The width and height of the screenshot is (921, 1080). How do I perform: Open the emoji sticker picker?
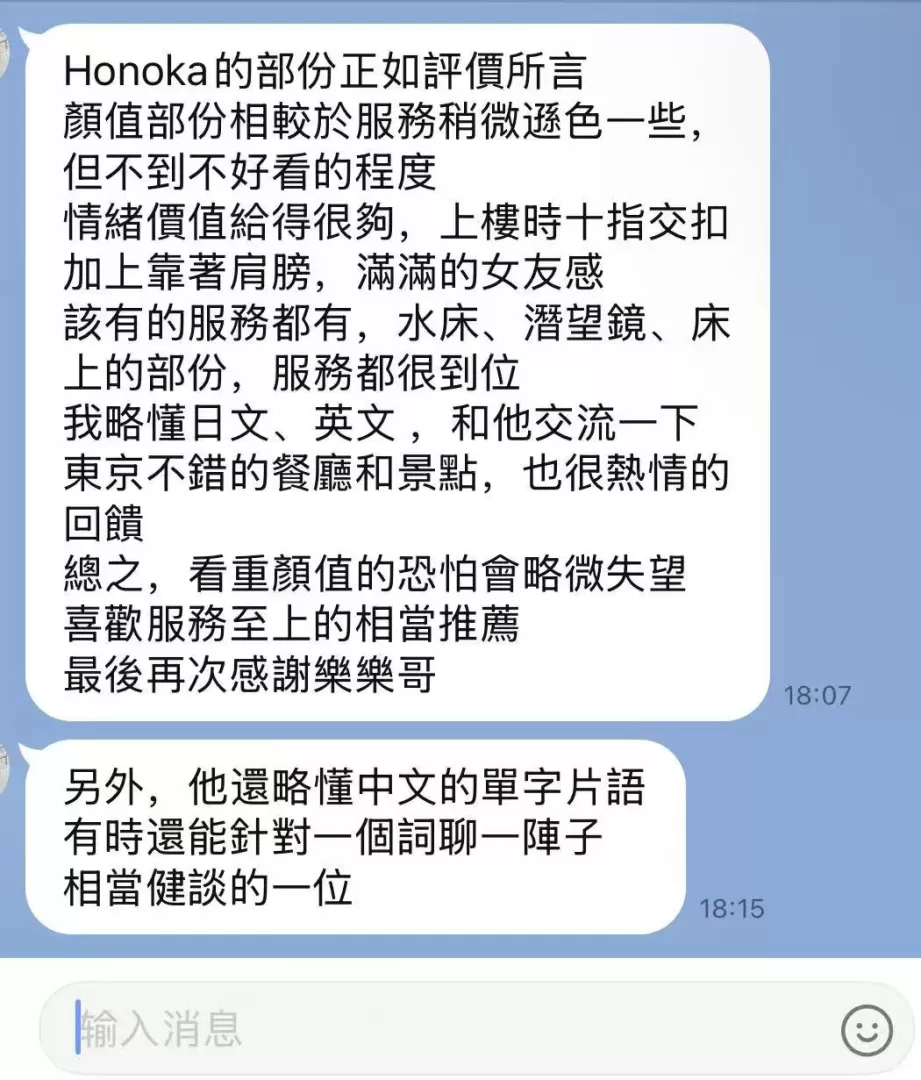tap(865, 1030)
